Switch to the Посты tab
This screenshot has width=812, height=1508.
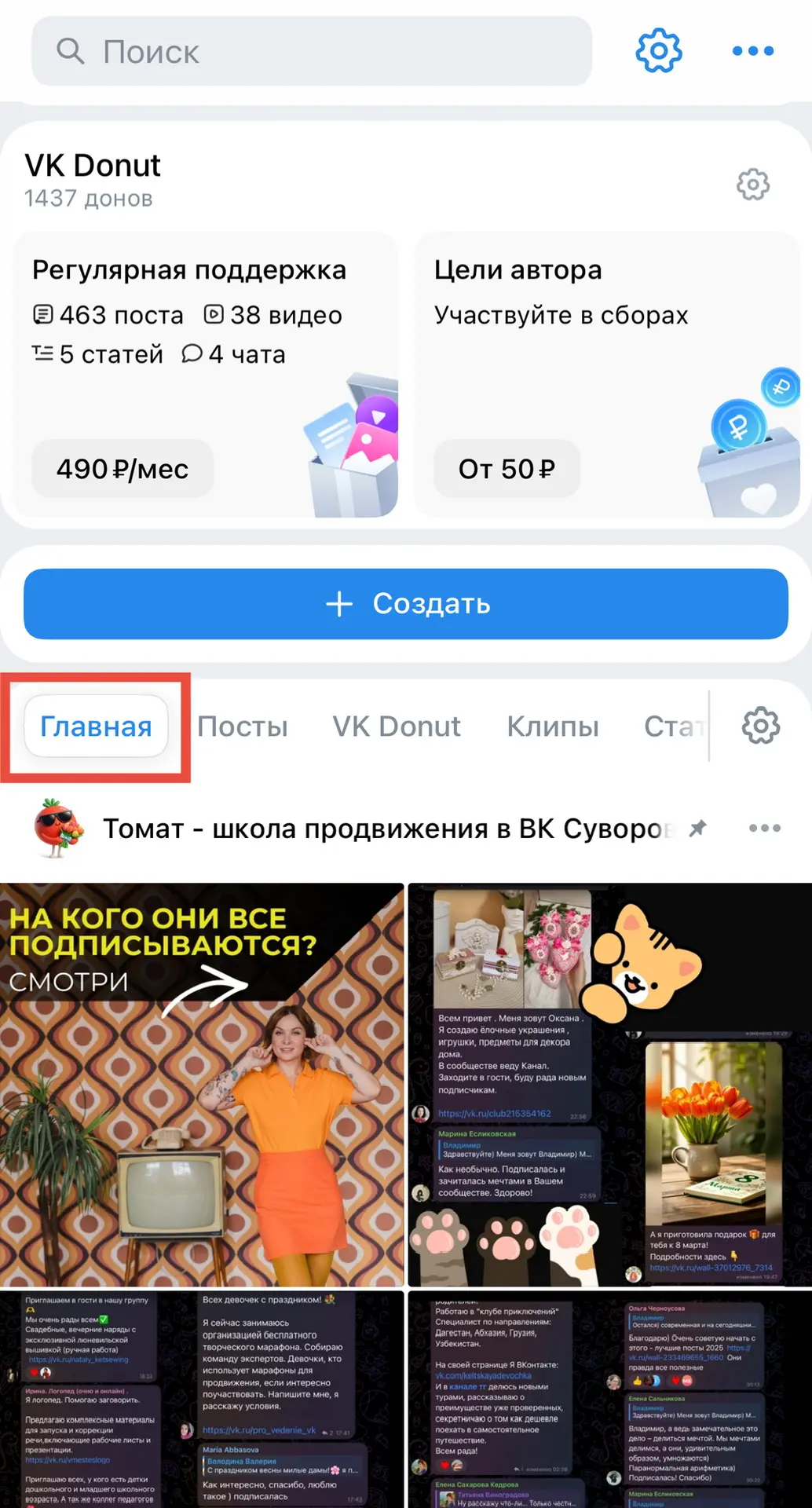242,727
